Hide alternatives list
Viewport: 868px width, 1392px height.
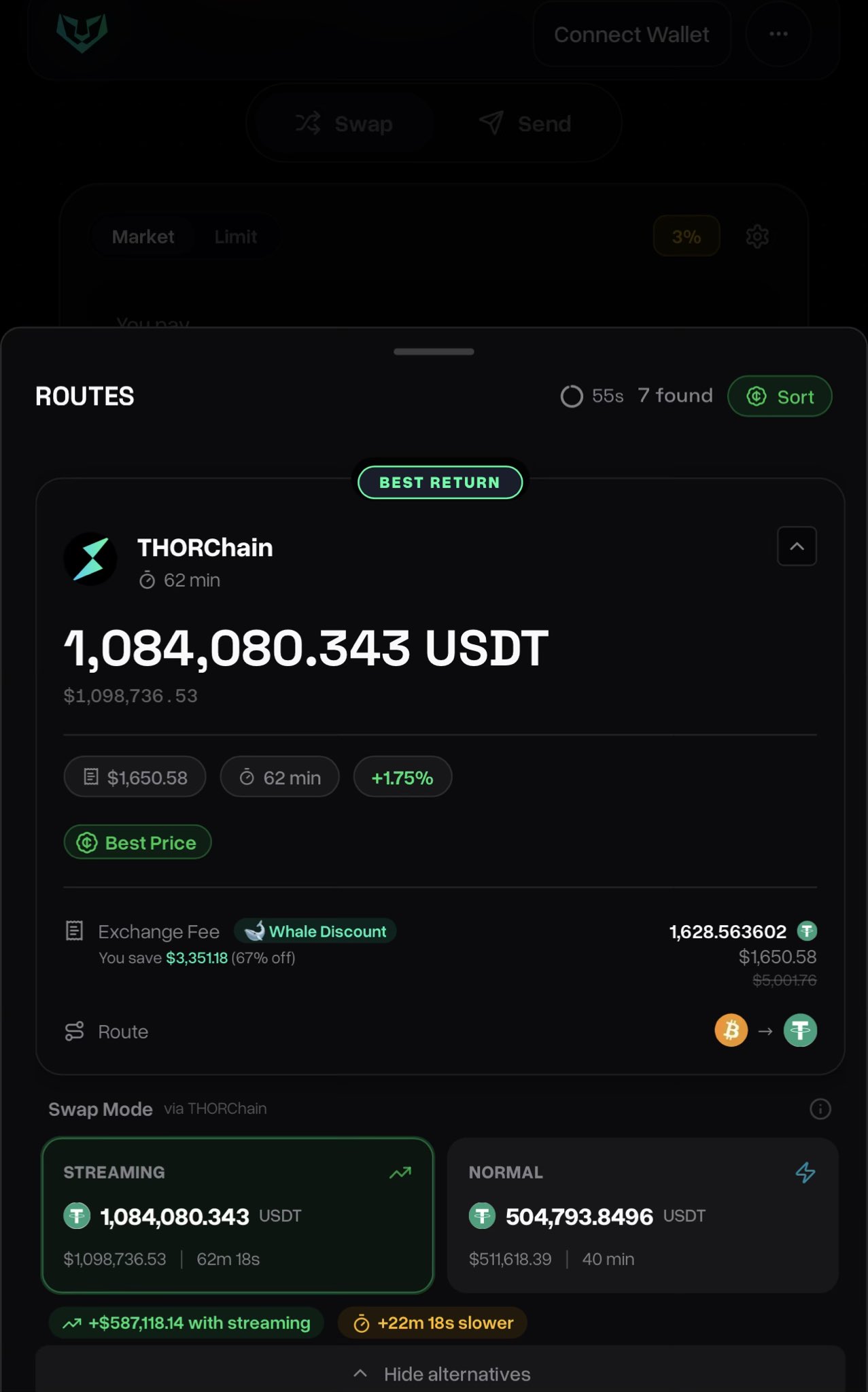(x=440, y=1374)
